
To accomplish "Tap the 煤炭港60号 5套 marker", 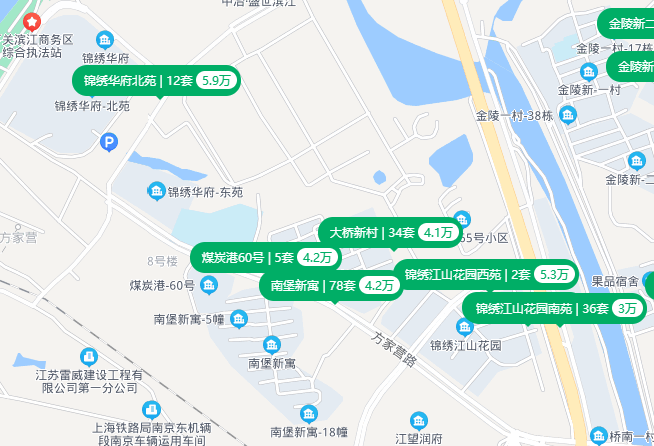I will tap(264, 257).
